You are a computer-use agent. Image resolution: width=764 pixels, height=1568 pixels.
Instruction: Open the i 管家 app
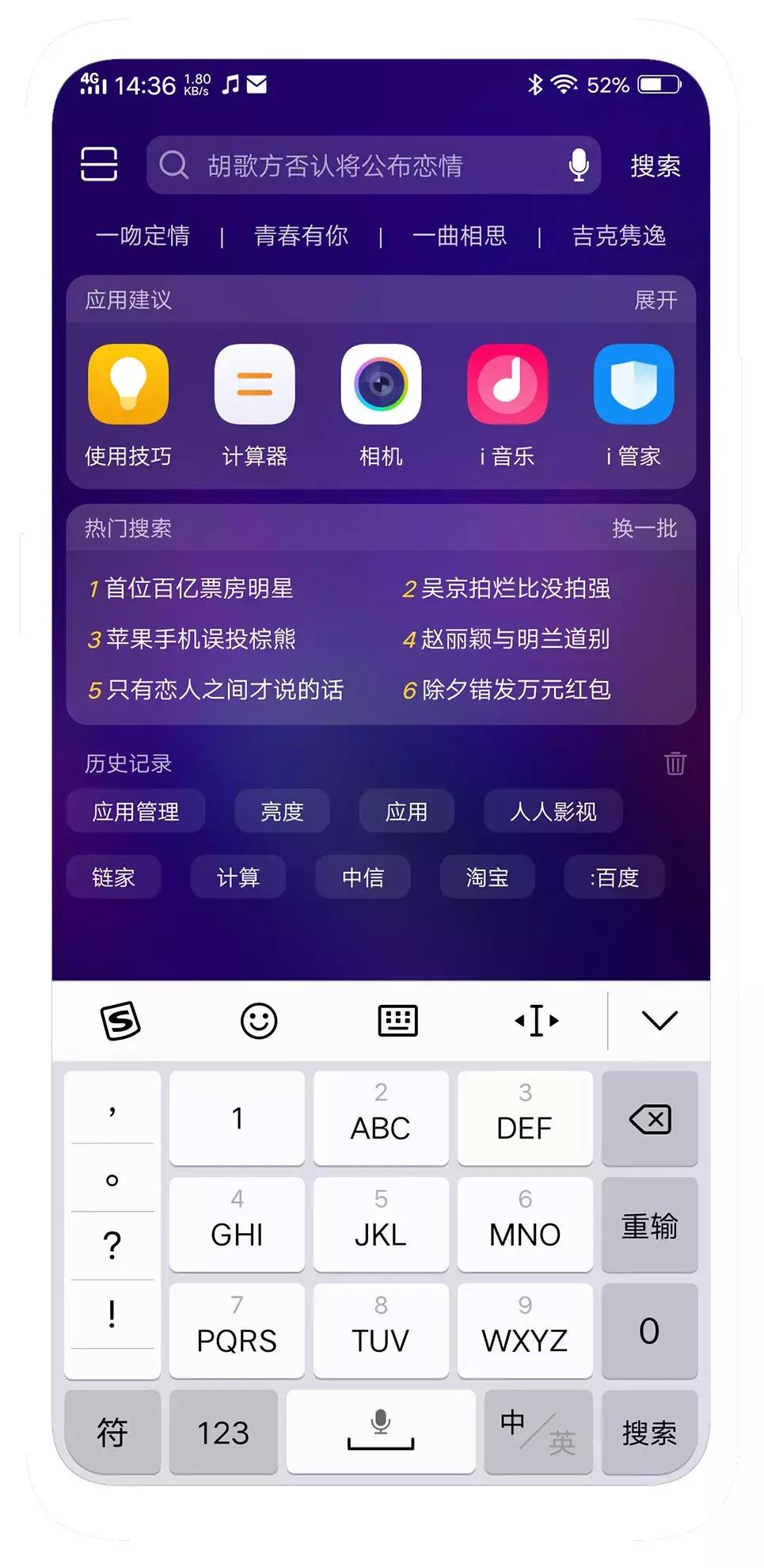[633, 385]
